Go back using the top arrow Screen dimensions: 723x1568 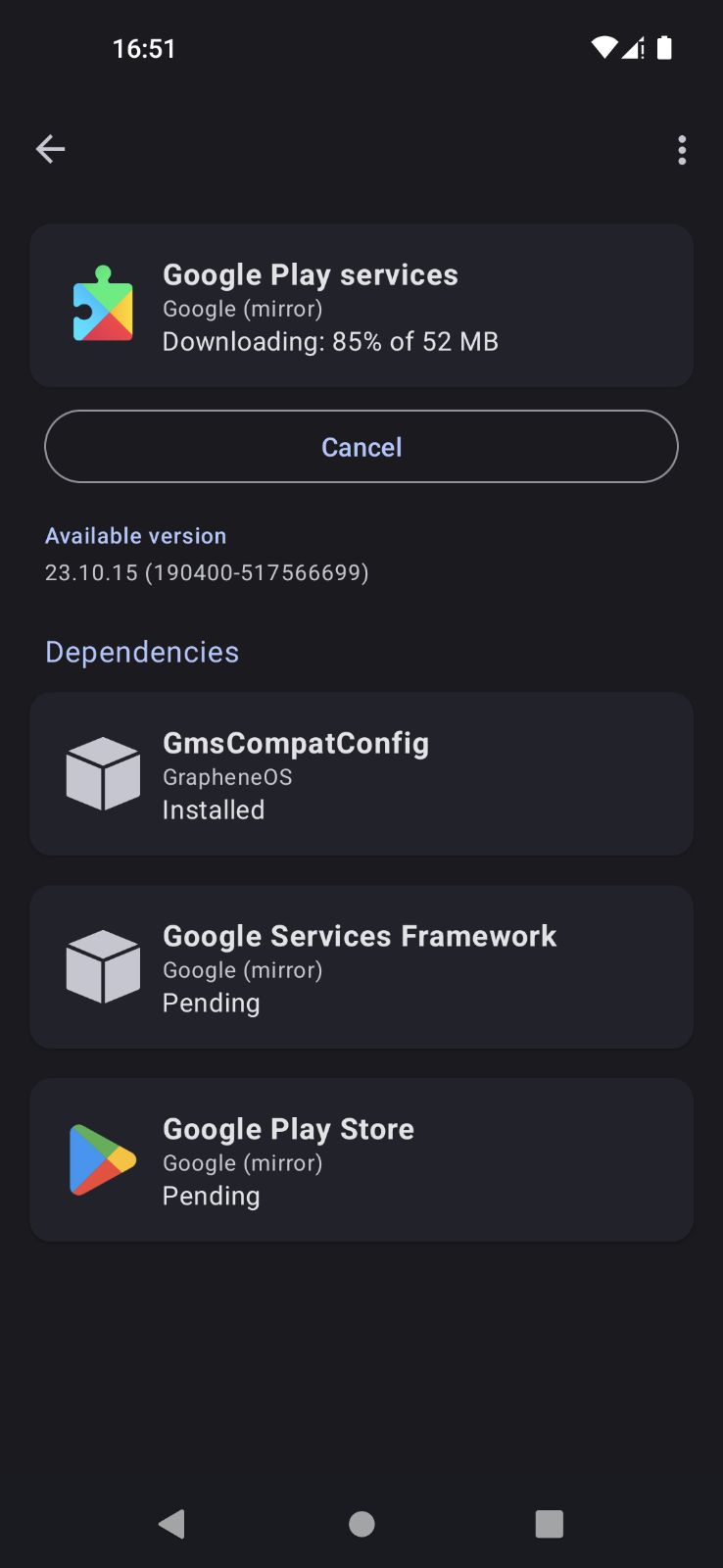click(50, 149)
